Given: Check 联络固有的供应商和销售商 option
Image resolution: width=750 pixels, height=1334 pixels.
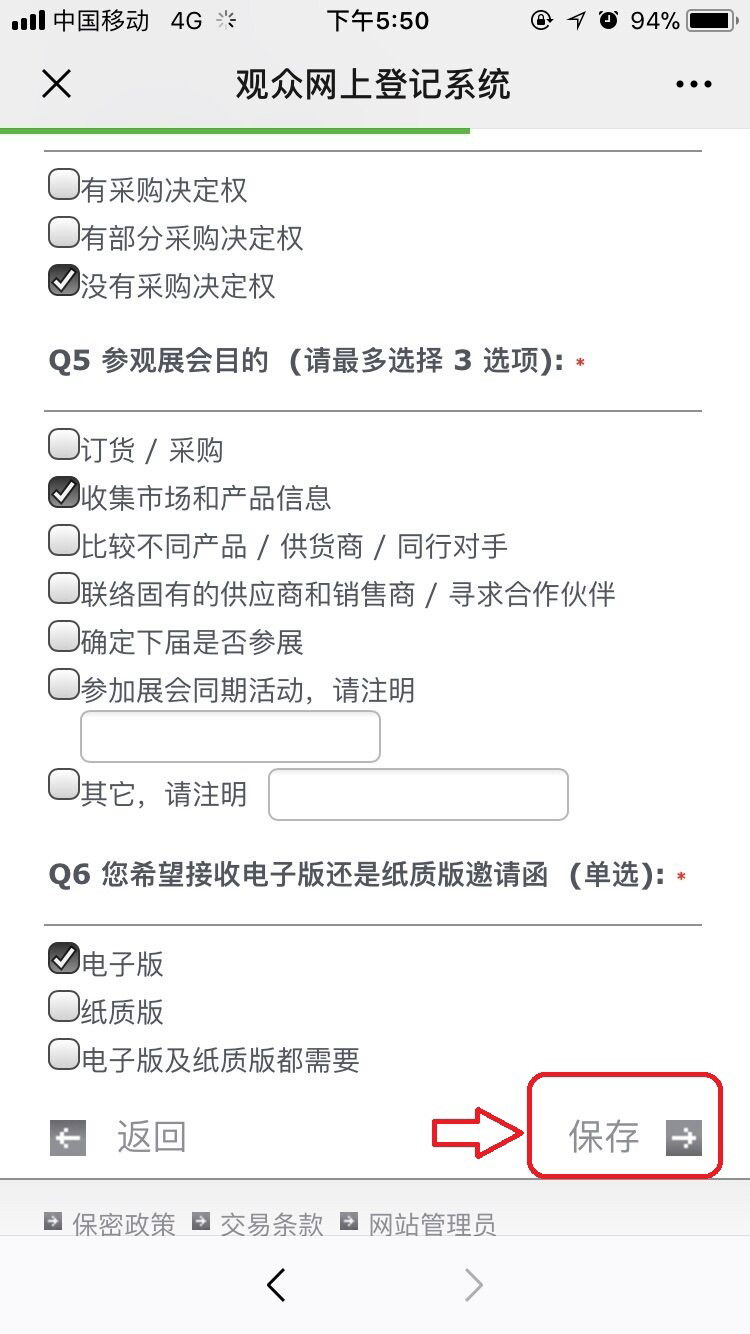Looking at the screenshot, I should click(64, 588).
